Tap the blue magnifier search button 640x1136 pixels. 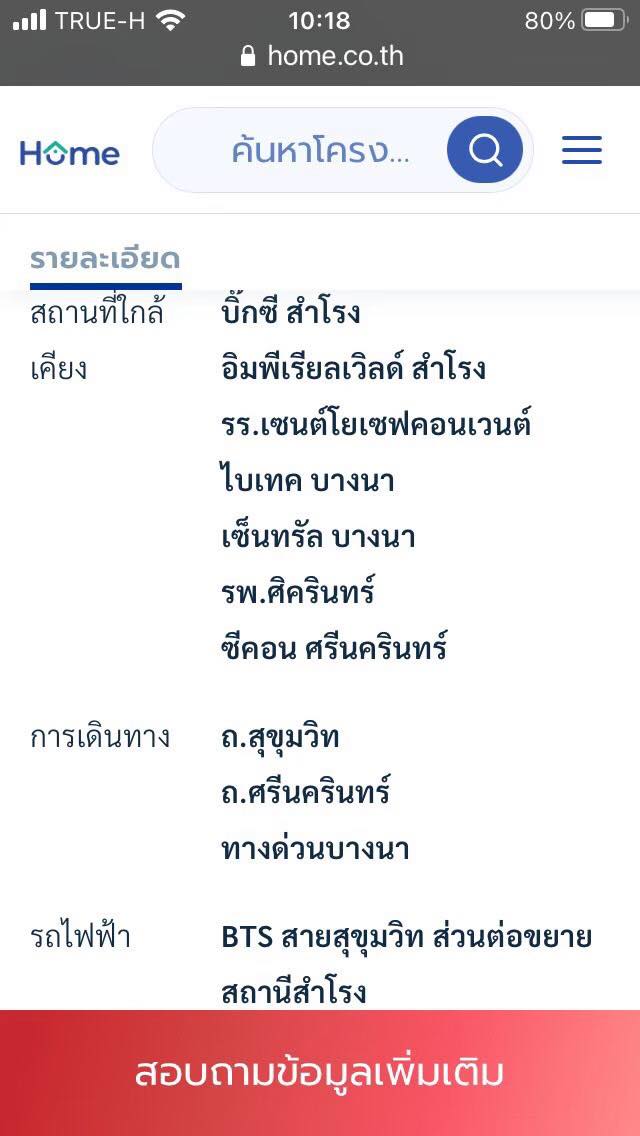(x=485, y=150)
